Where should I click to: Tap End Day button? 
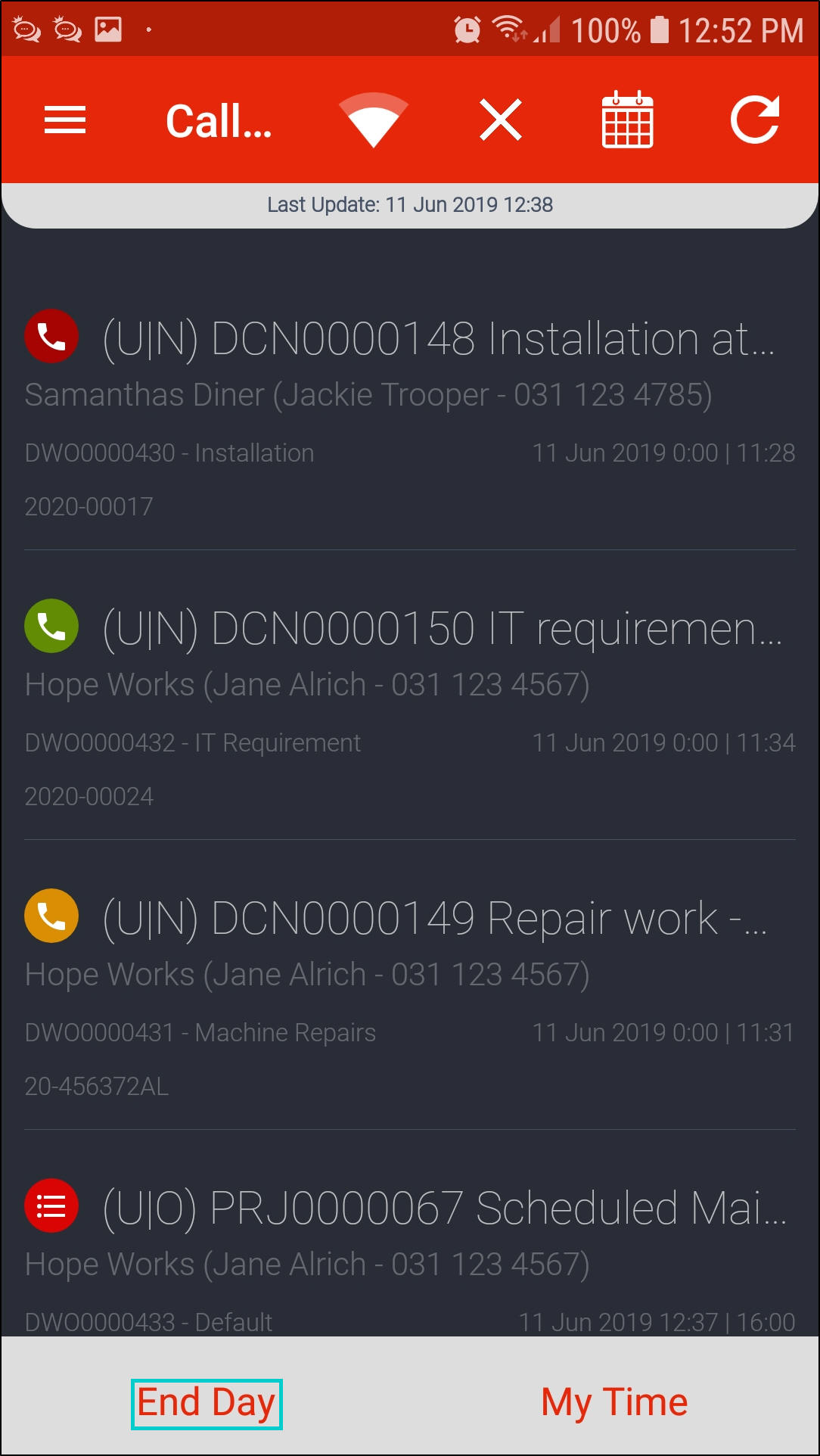pyautogui.click(x=207, y=1403)
